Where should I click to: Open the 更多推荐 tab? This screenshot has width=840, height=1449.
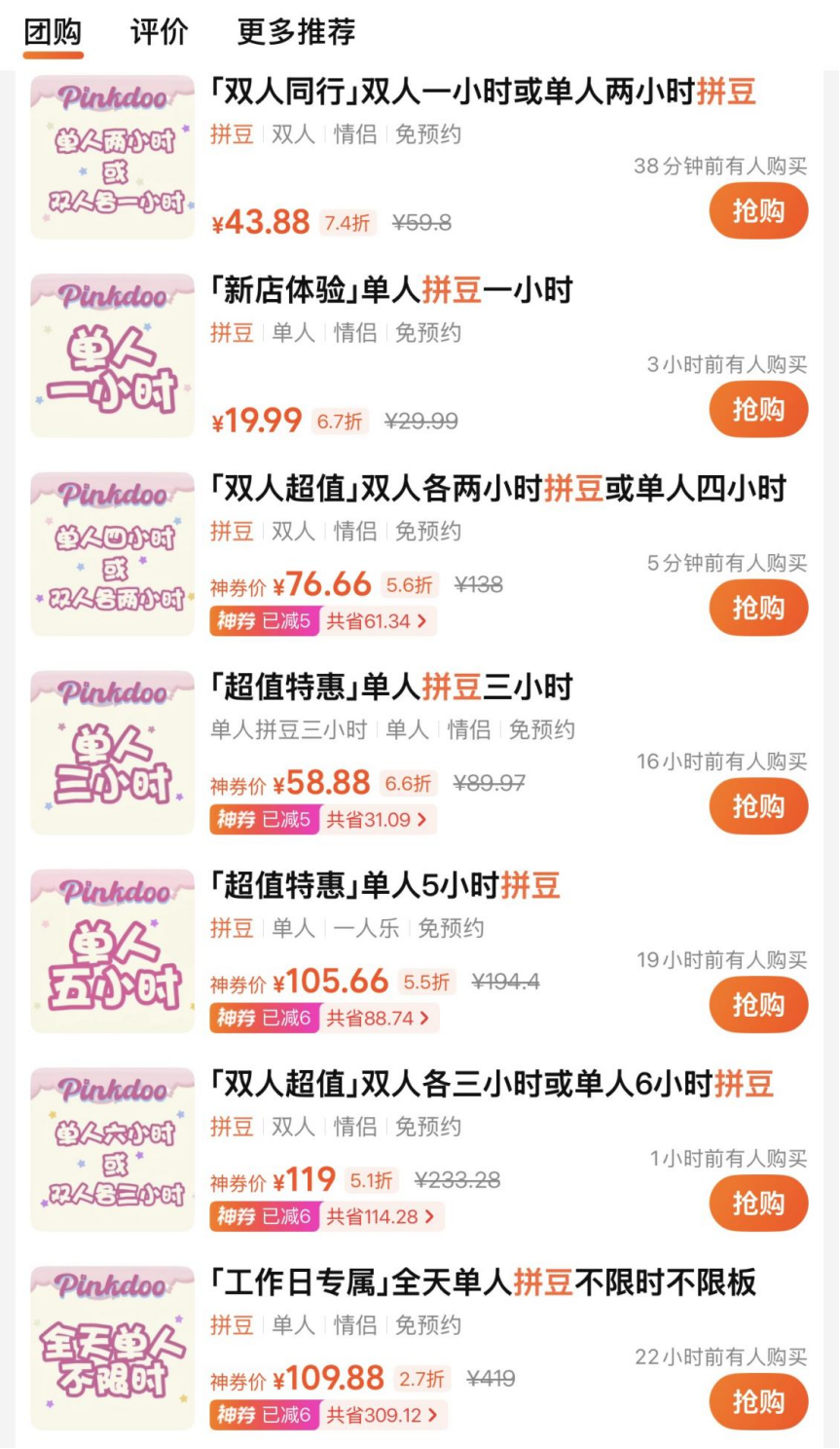tap(296, 32)
